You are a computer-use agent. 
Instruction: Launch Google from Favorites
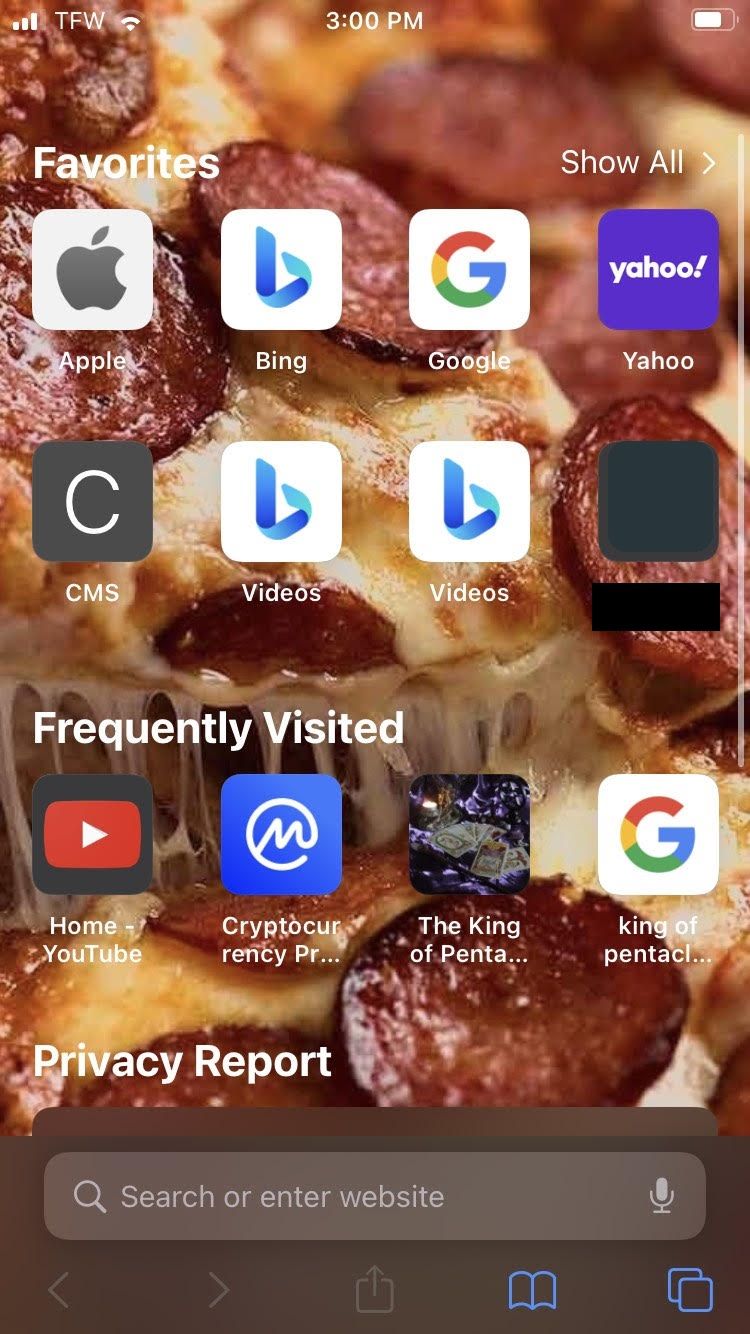(469, 270)
